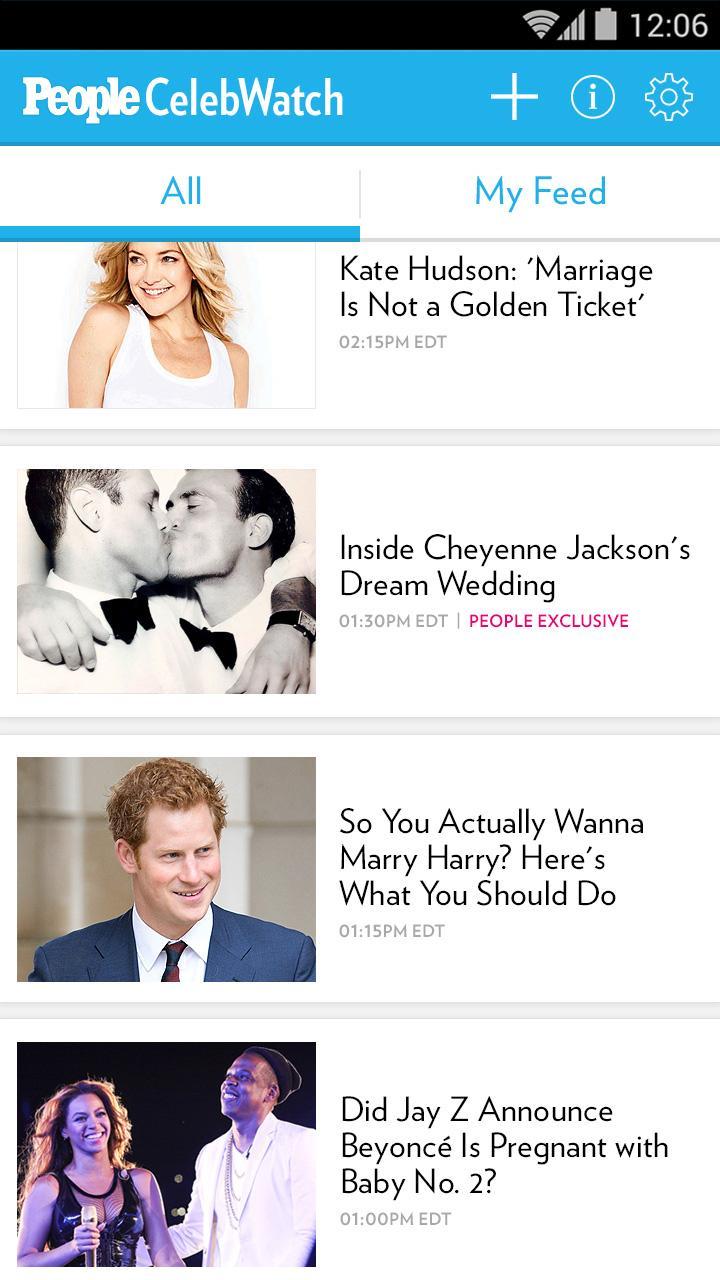
Task: Tap the 01:15PM EDT timestamp
Action: click(393, 931)
